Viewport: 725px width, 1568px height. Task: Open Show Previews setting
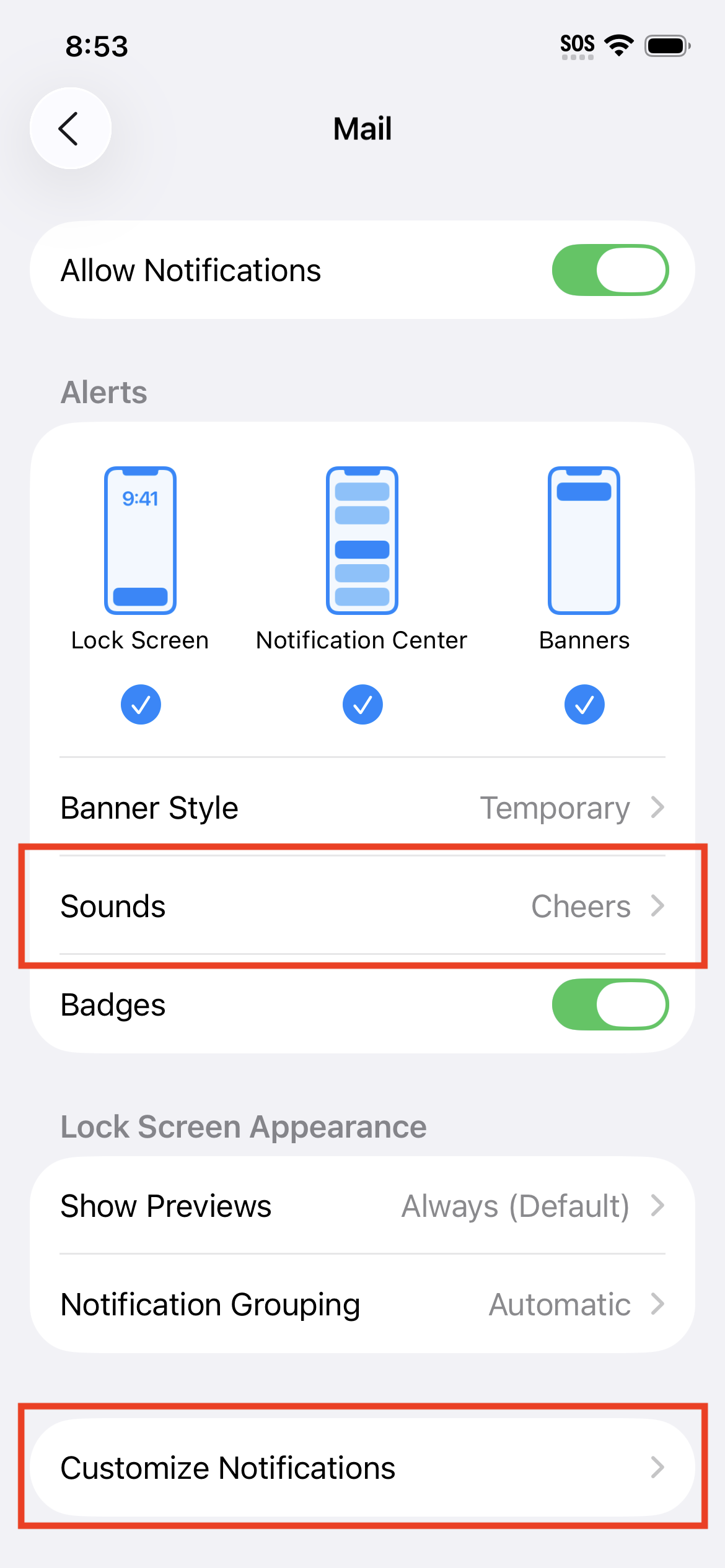point(362,1206)
